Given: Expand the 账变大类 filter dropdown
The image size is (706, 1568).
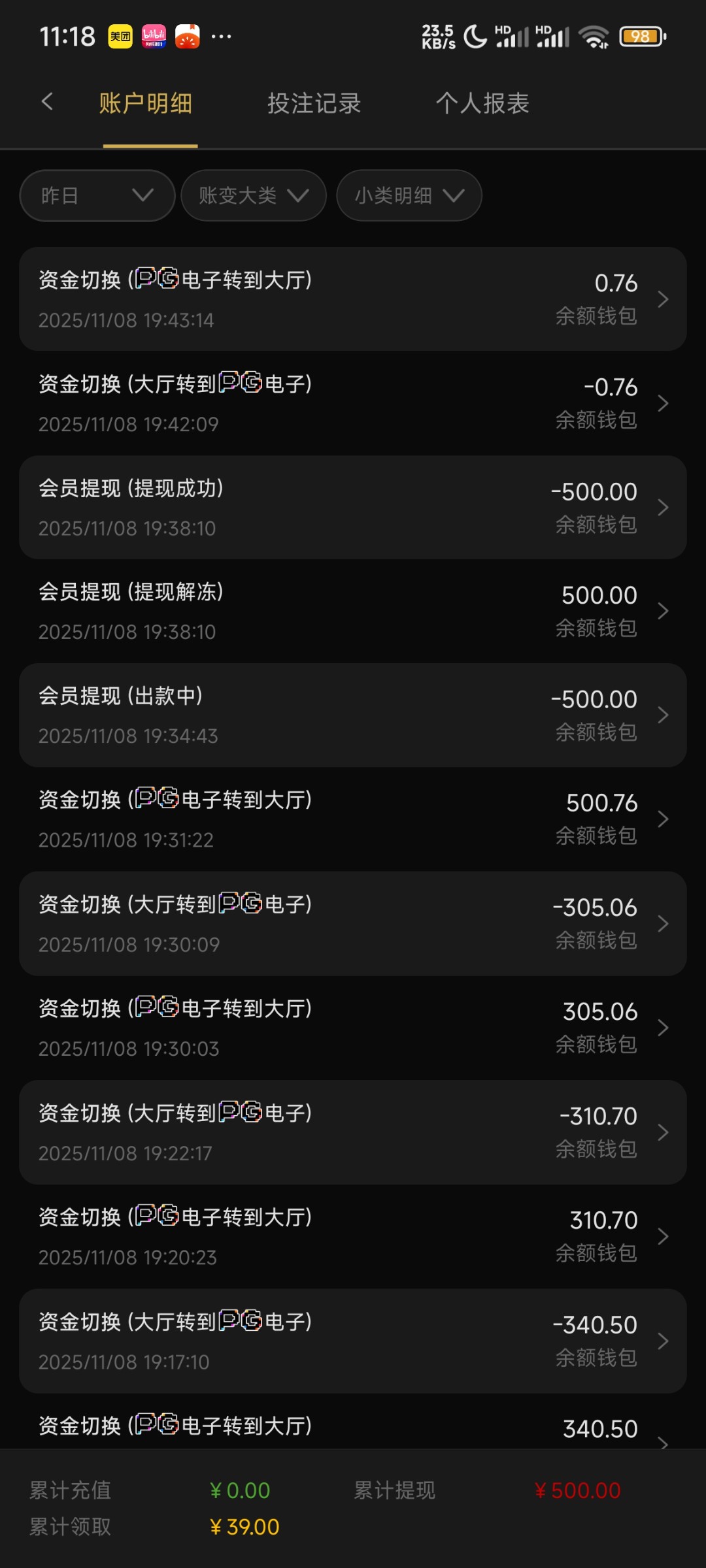Looking at the screenshot, I should (x=254, y=195).
